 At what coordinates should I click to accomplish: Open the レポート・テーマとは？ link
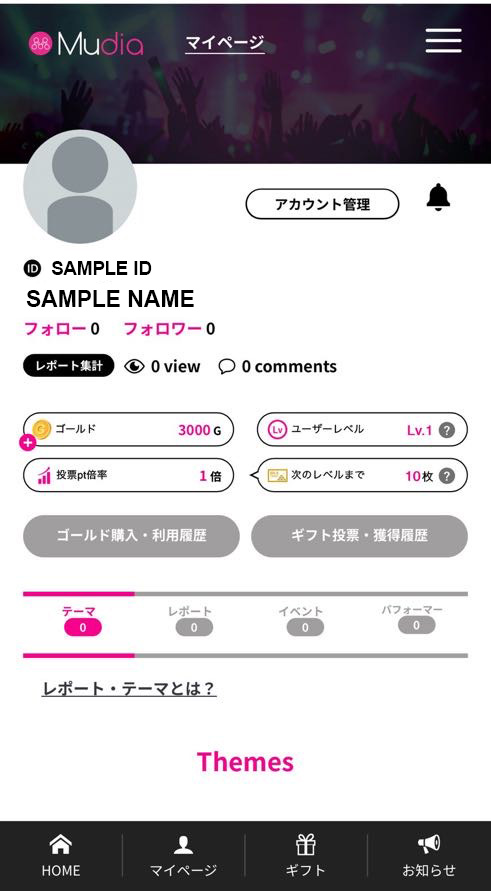click(x=129, y=689)
